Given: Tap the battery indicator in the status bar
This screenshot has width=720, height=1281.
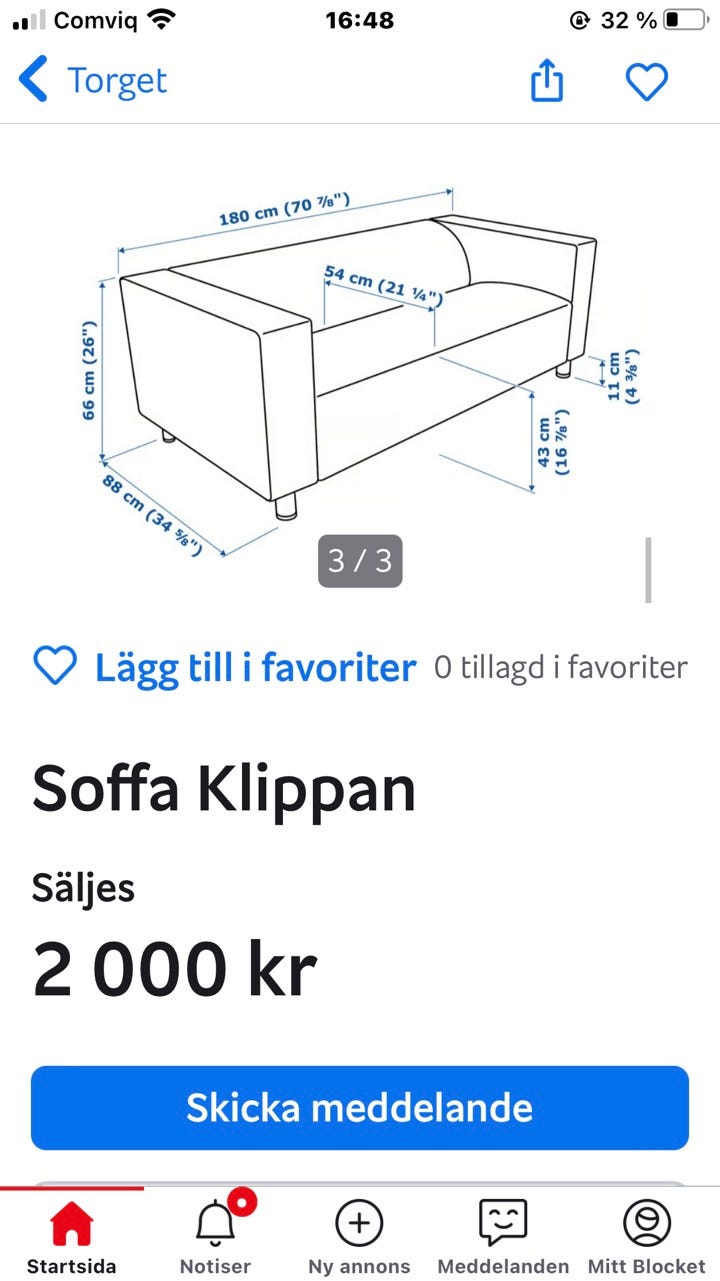Looking at the screenshot, I should point(683,18).
